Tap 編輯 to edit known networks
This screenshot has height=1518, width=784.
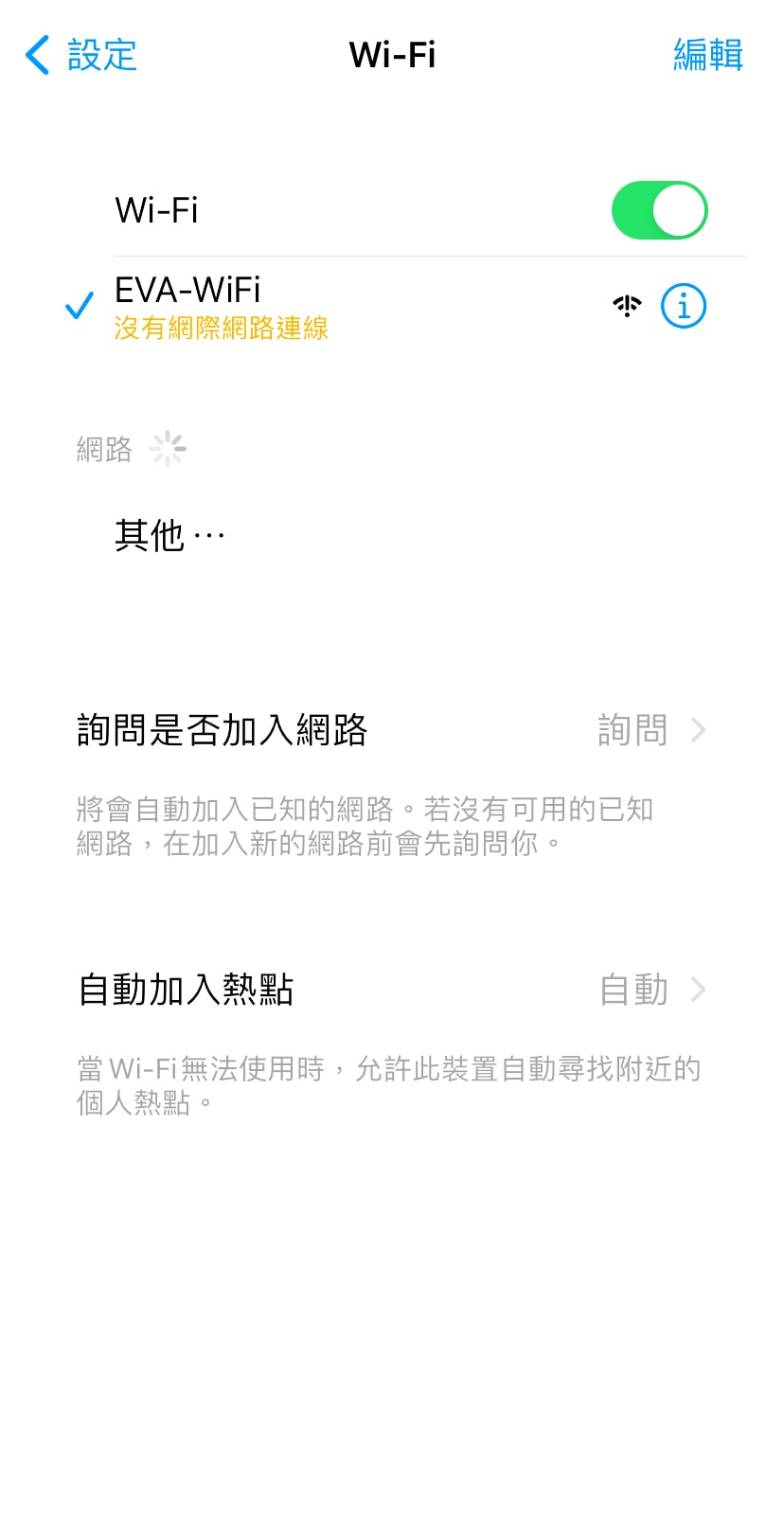707,55
